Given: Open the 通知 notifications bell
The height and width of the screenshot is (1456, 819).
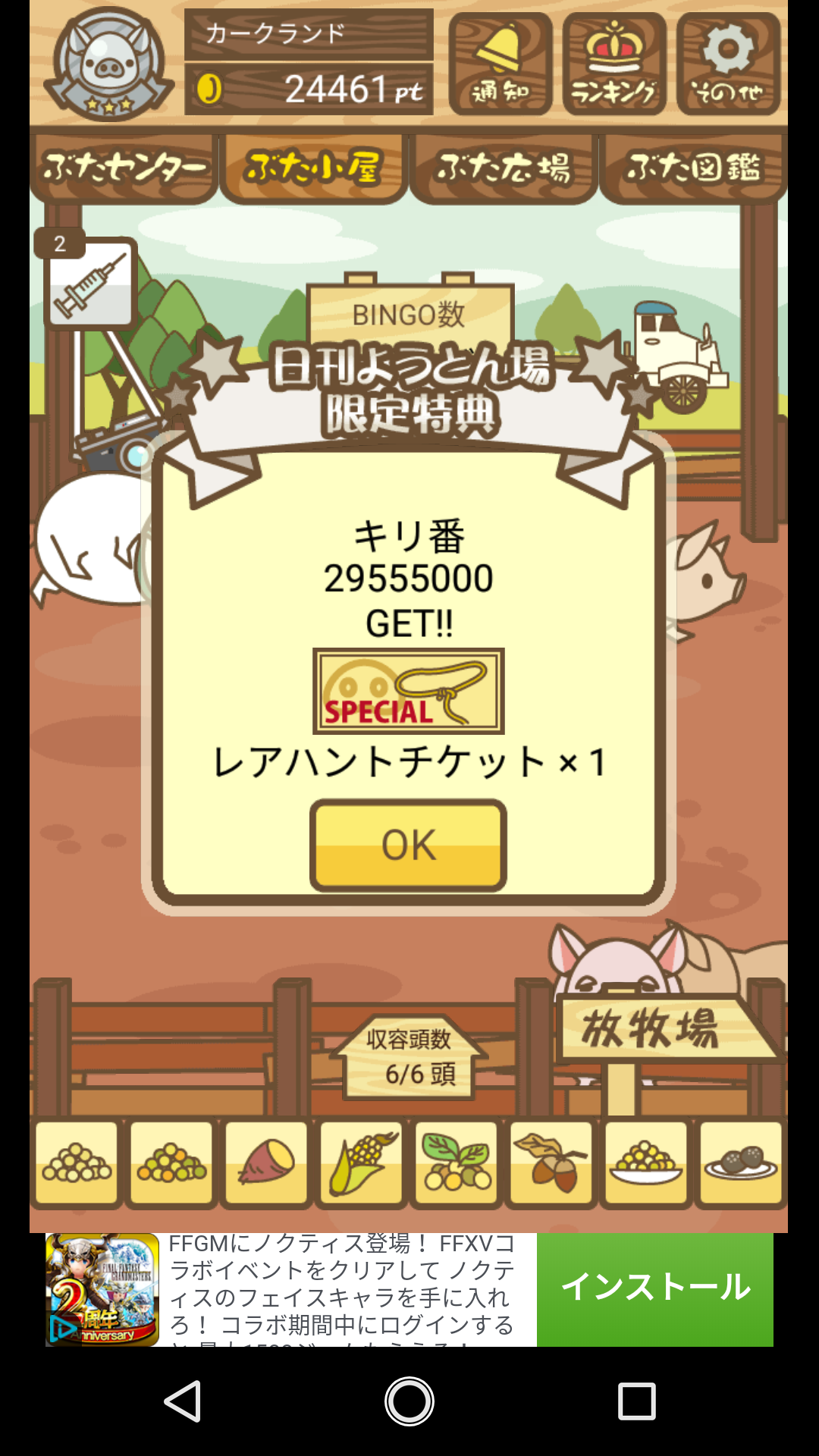Looking at the screenshot, I should [500, 64].
